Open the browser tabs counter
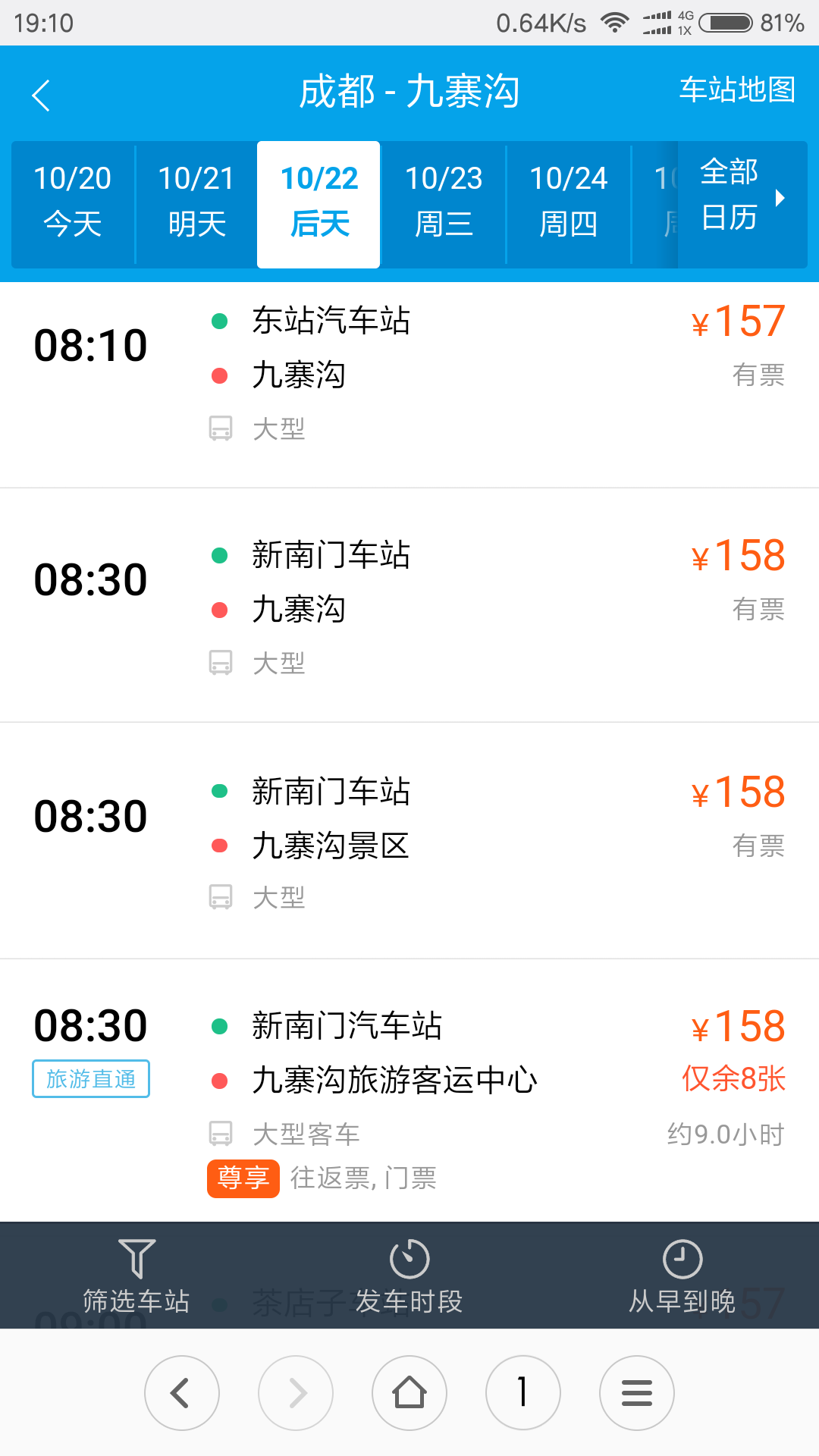819x1456 pixels. click(523, 1392)
